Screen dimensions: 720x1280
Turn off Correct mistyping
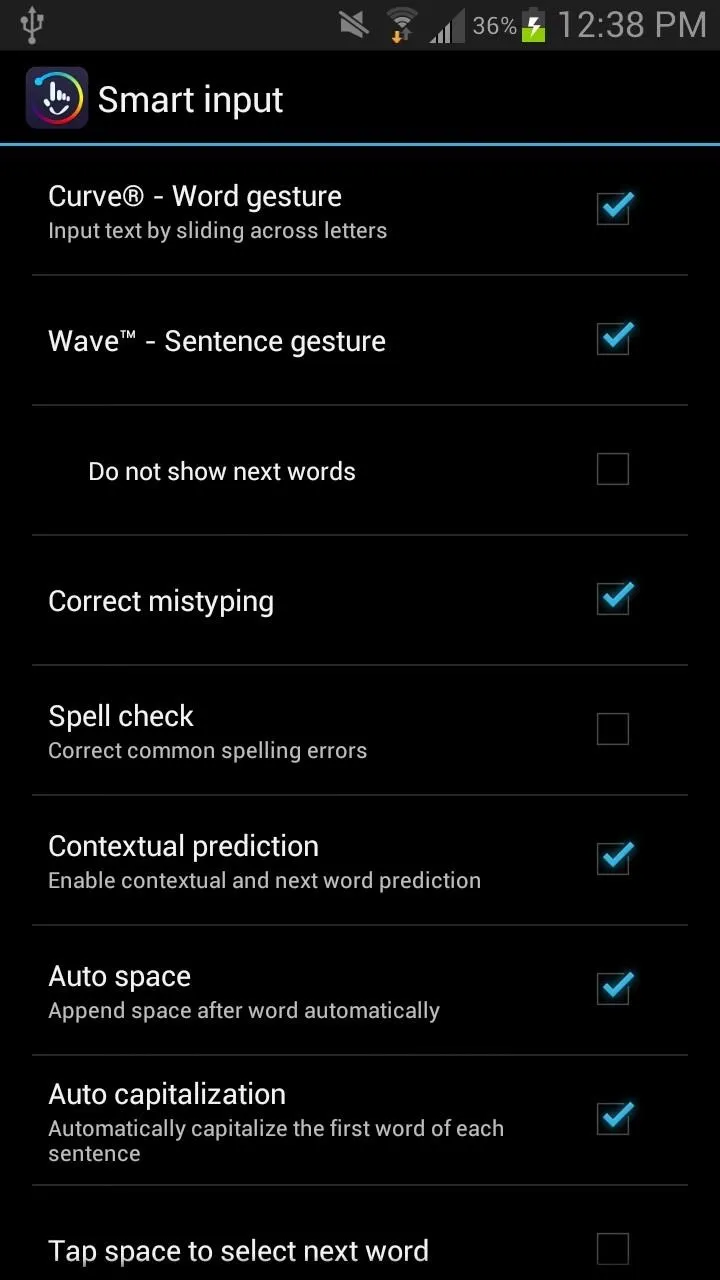coord(613,598)
